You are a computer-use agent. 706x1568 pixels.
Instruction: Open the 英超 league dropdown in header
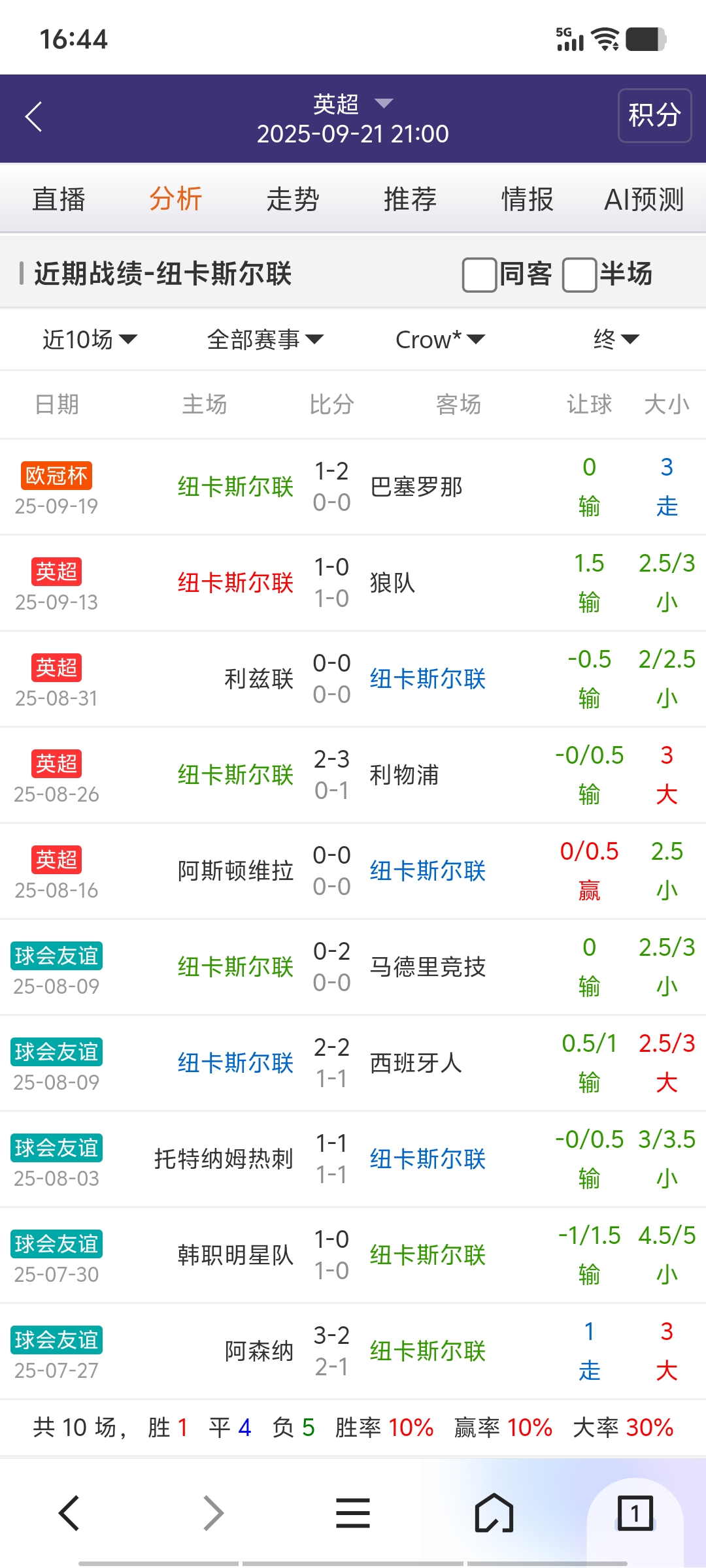pyautogui.click(x=353, y=104)
